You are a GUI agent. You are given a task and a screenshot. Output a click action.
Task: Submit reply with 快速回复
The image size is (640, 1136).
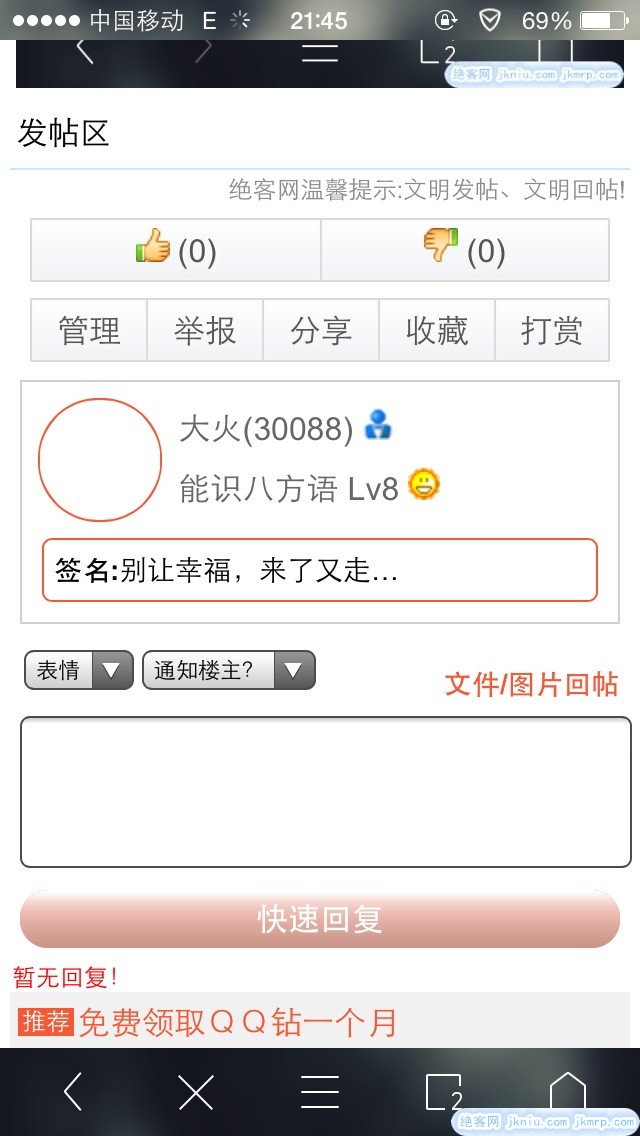tap(320, 919)
